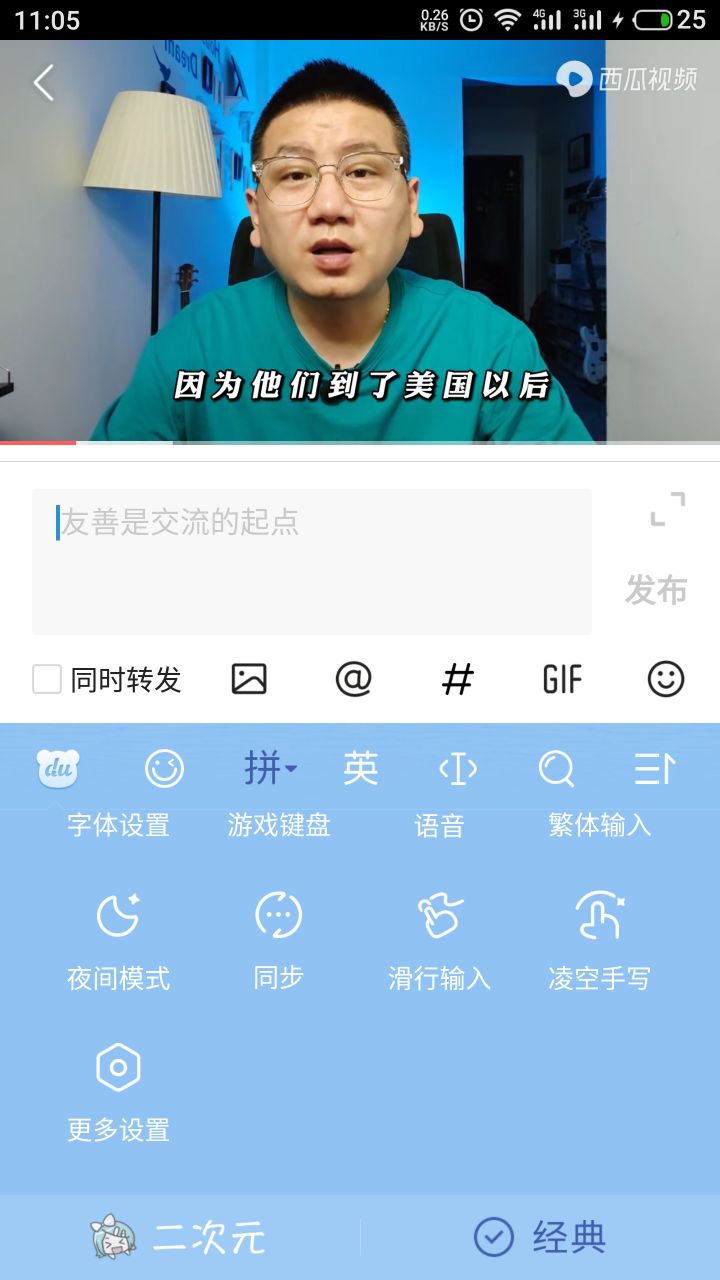Click the @ mention icon
Screen dimensions: 720x1280
click(353, 678)
